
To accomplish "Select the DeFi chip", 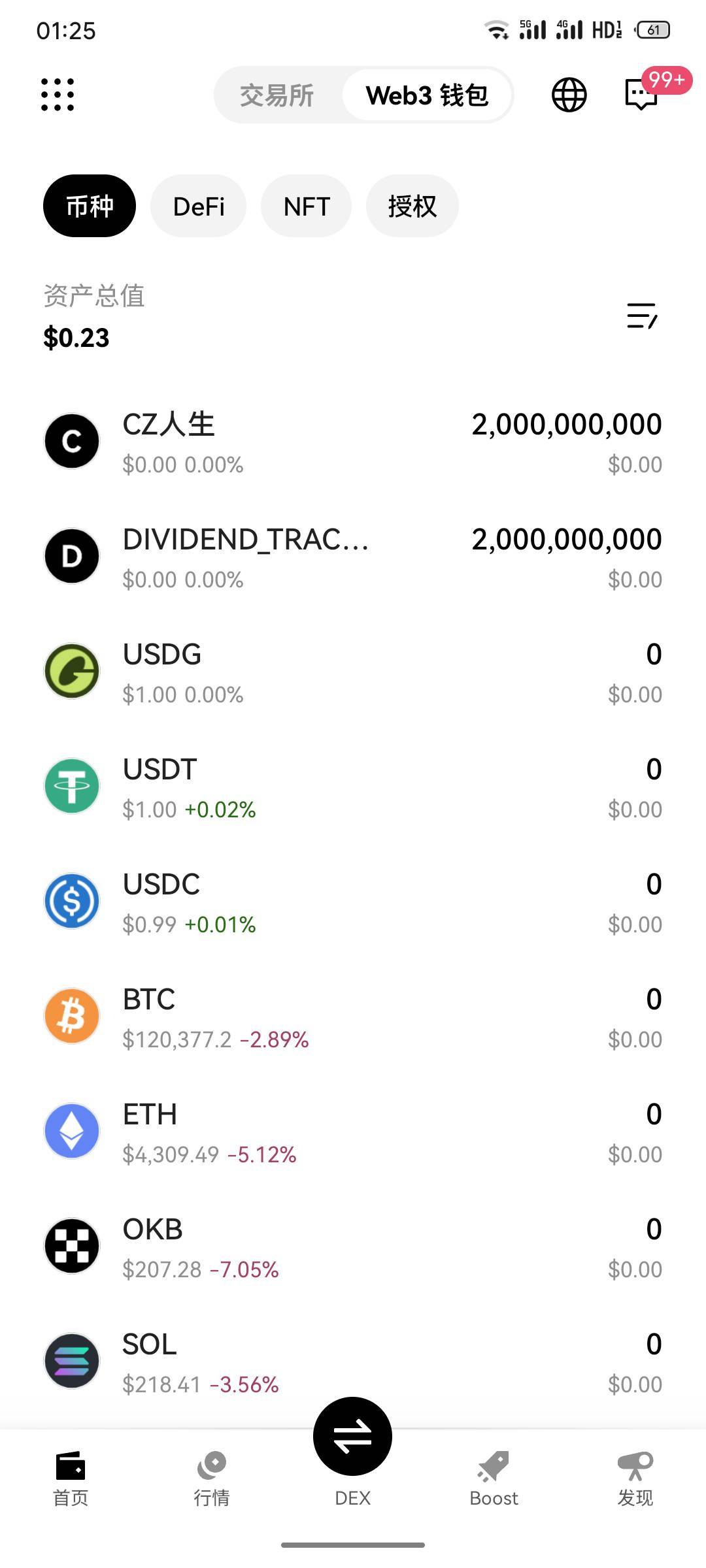I will [x=198, y=206].
